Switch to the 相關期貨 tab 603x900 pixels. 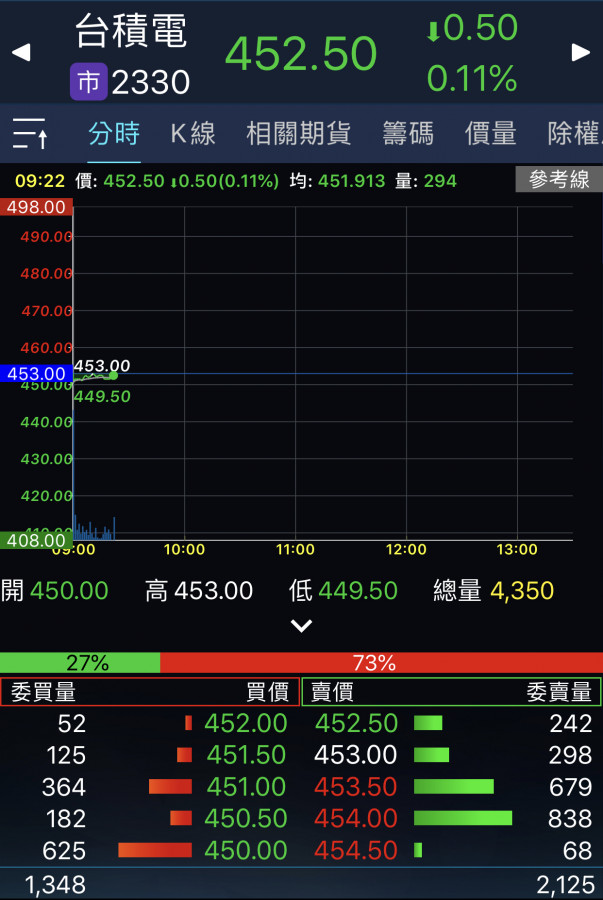point(298,133)
